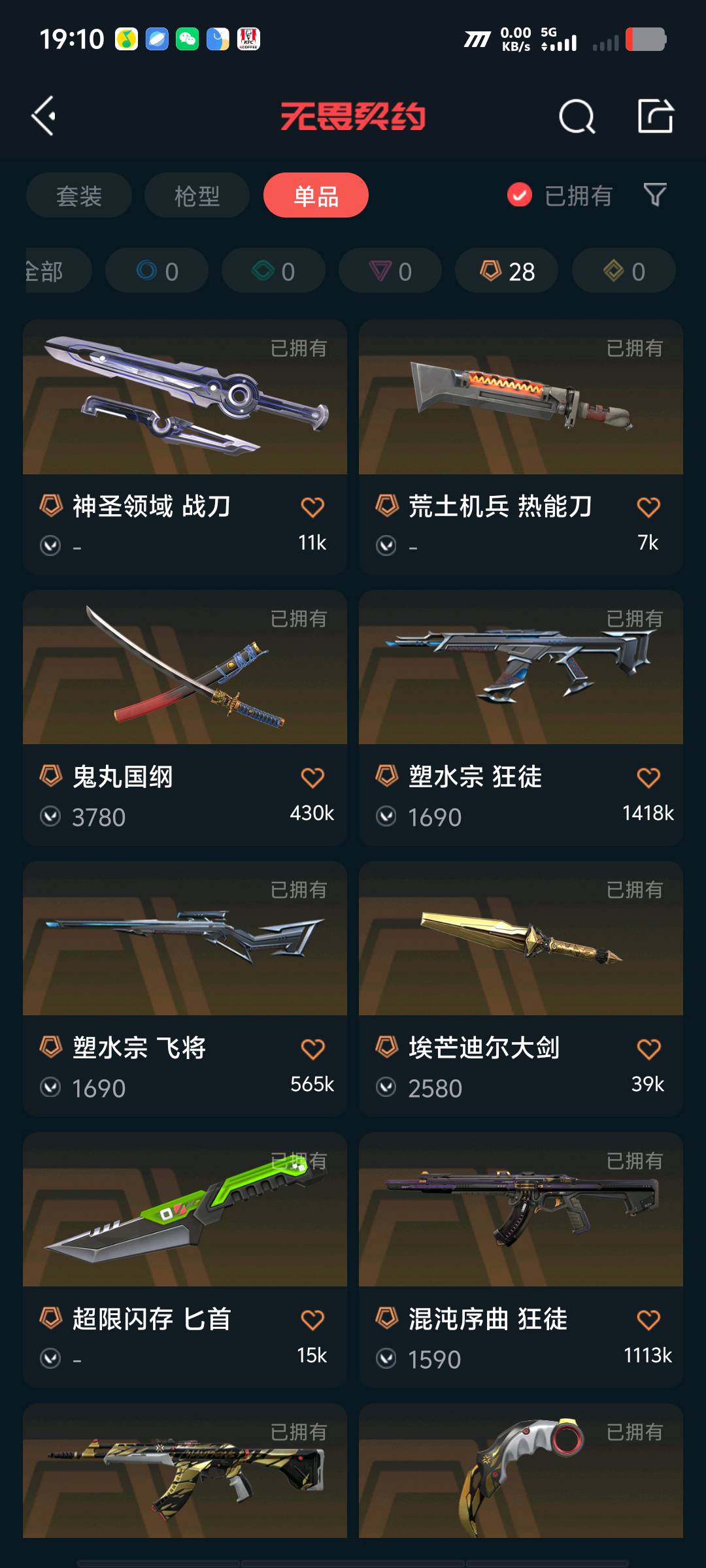Select the 单品 tab
Screen dimensions: 706x1568
[316, 195]
